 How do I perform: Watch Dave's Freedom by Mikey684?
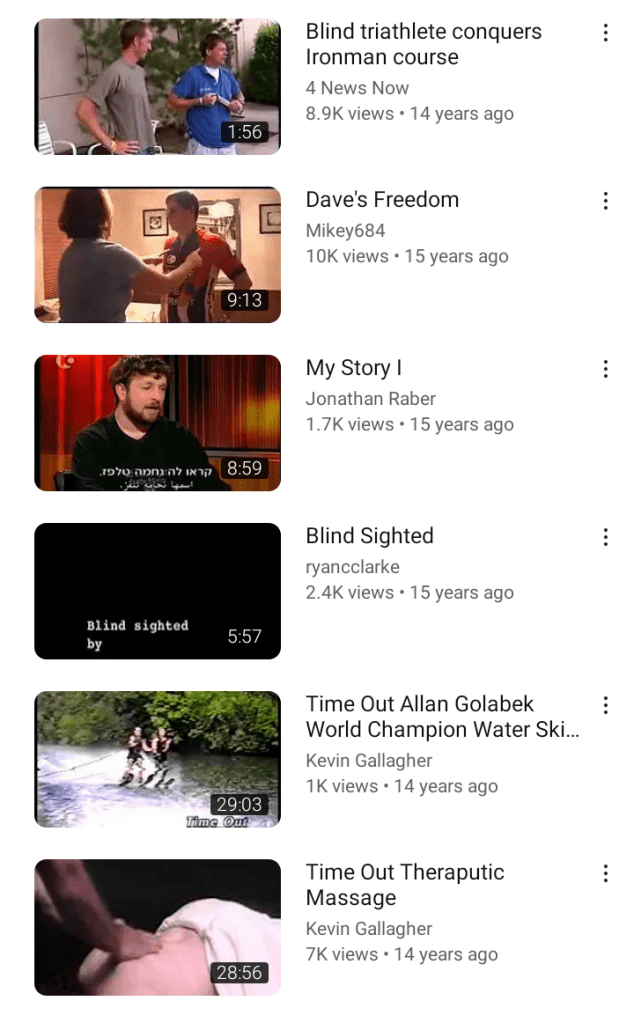pyautogui.click(x=157, y=254)
